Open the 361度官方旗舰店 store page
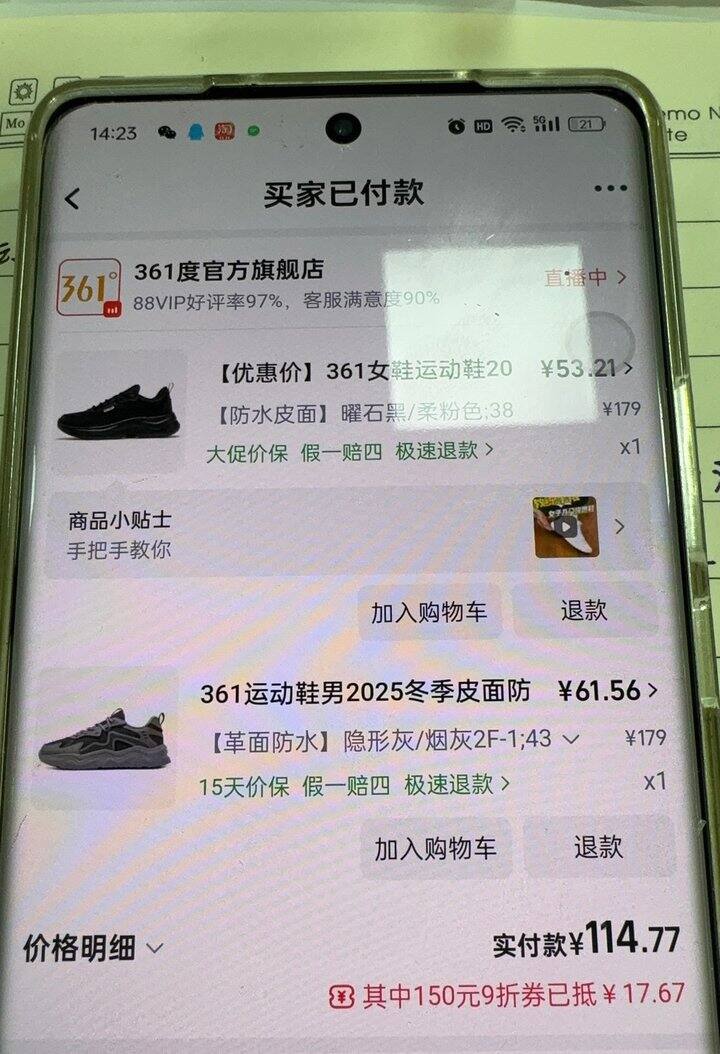 (229, 271)
